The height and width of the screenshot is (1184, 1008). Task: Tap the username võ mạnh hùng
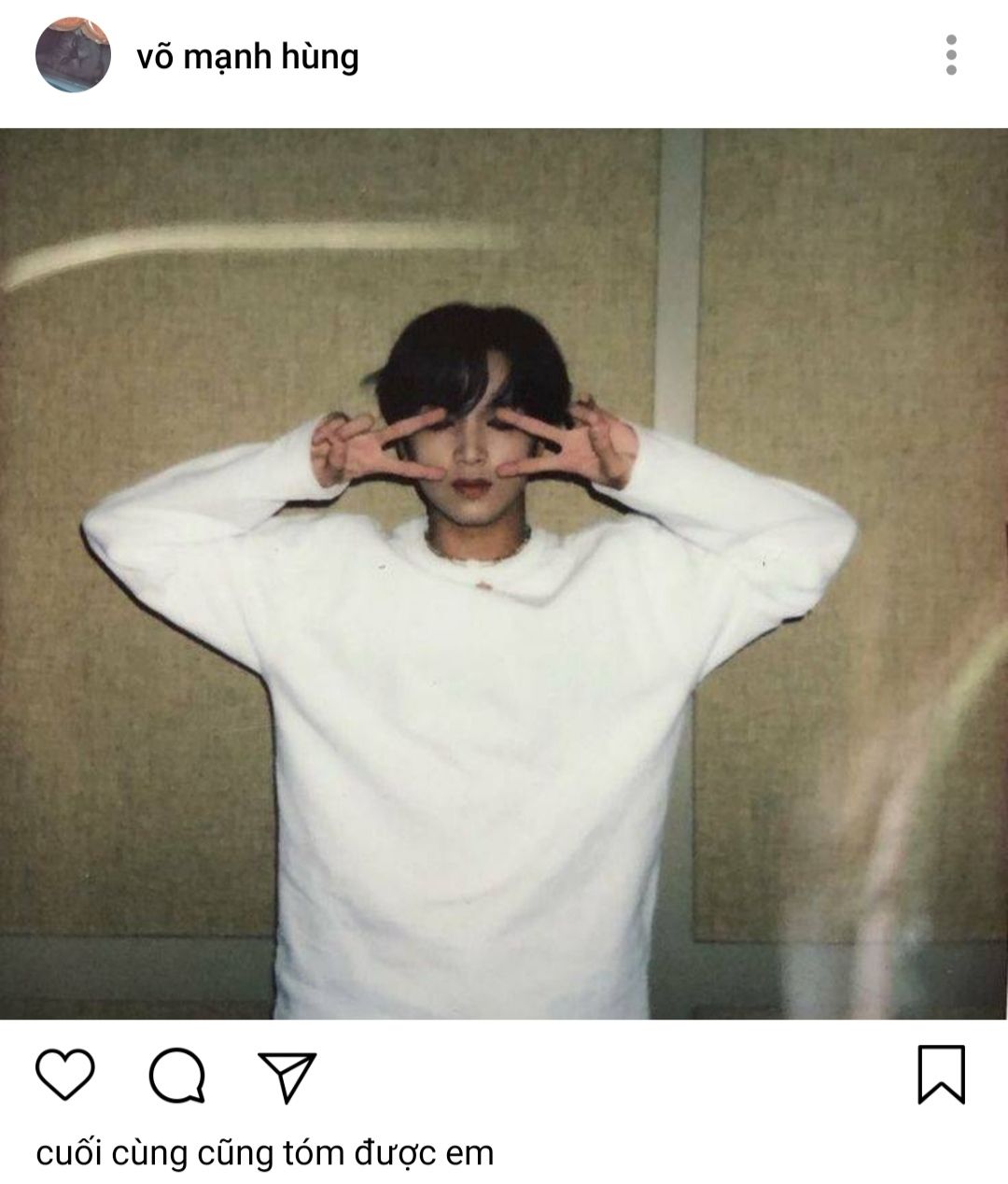pos(247,57)
